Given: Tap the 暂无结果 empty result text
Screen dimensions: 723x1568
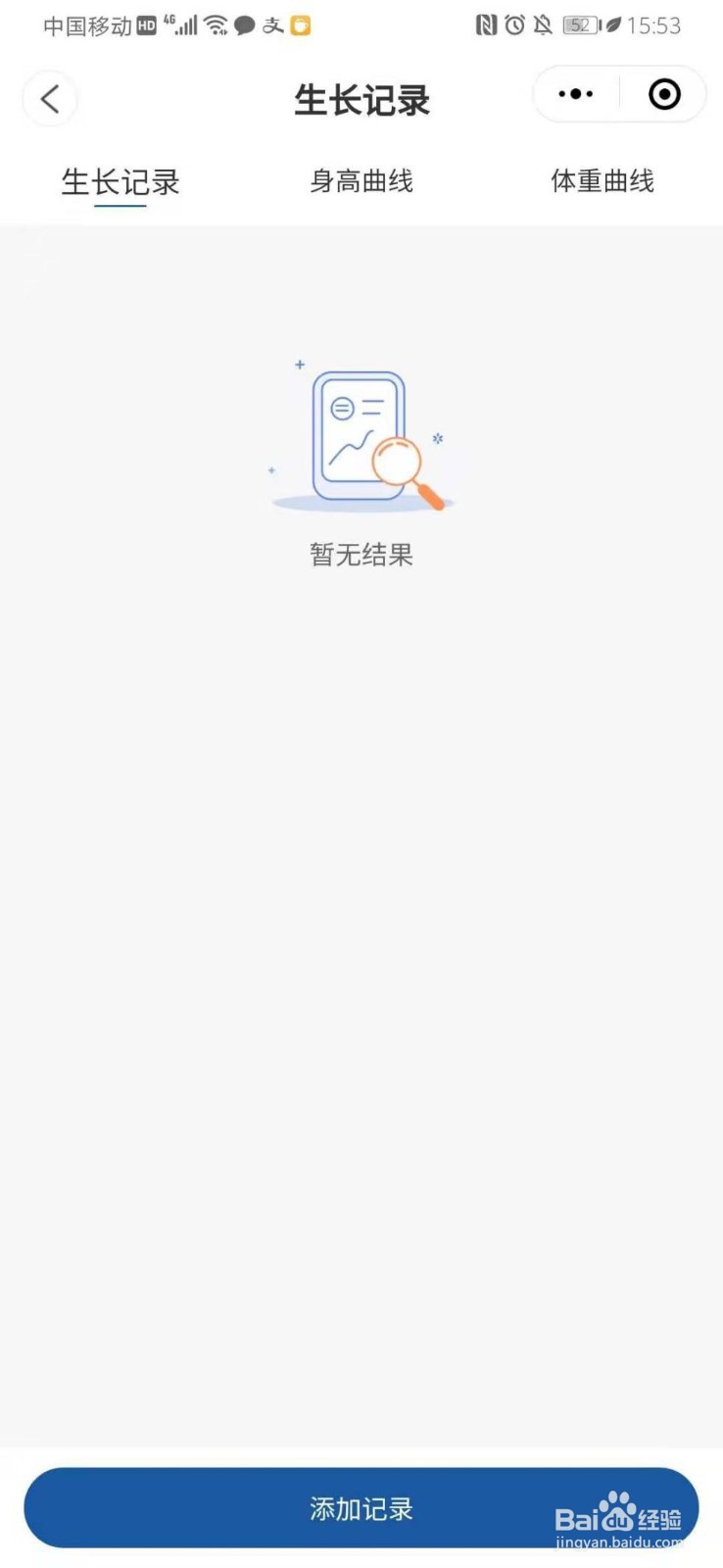Looking at the screenshot, I should pos(361,555).
